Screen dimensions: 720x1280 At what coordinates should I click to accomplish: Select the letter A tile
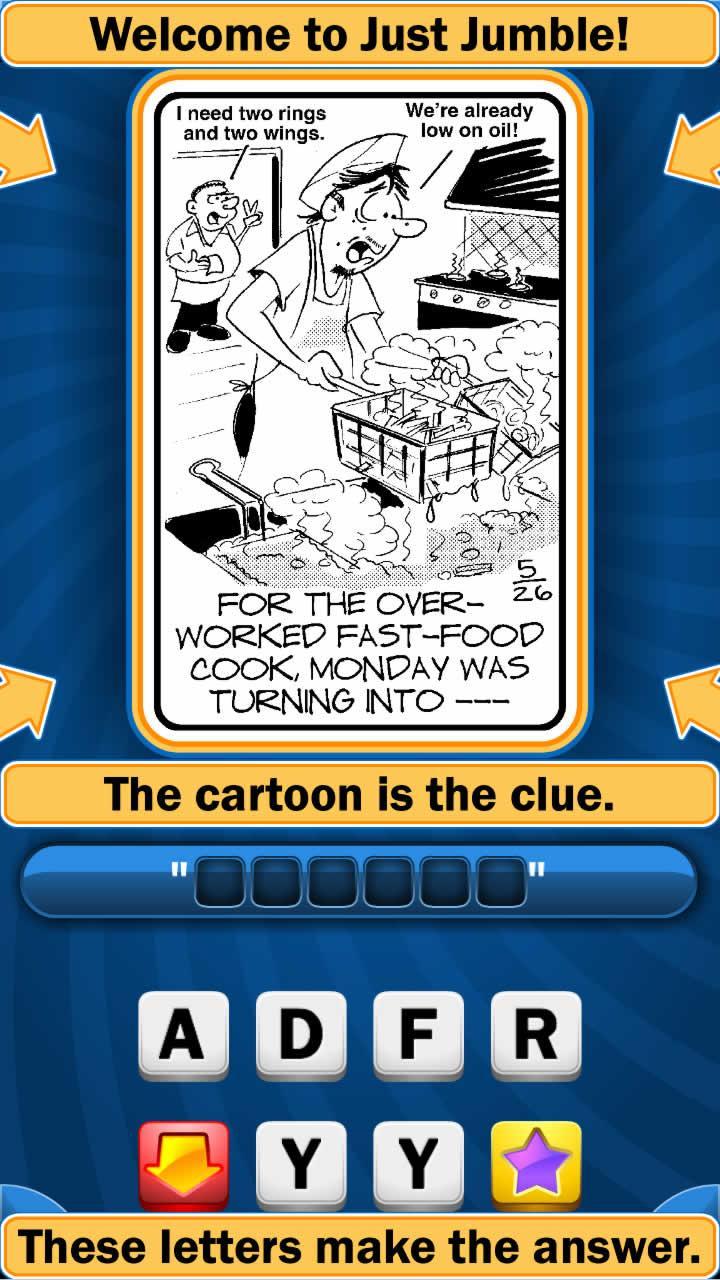183,1036
